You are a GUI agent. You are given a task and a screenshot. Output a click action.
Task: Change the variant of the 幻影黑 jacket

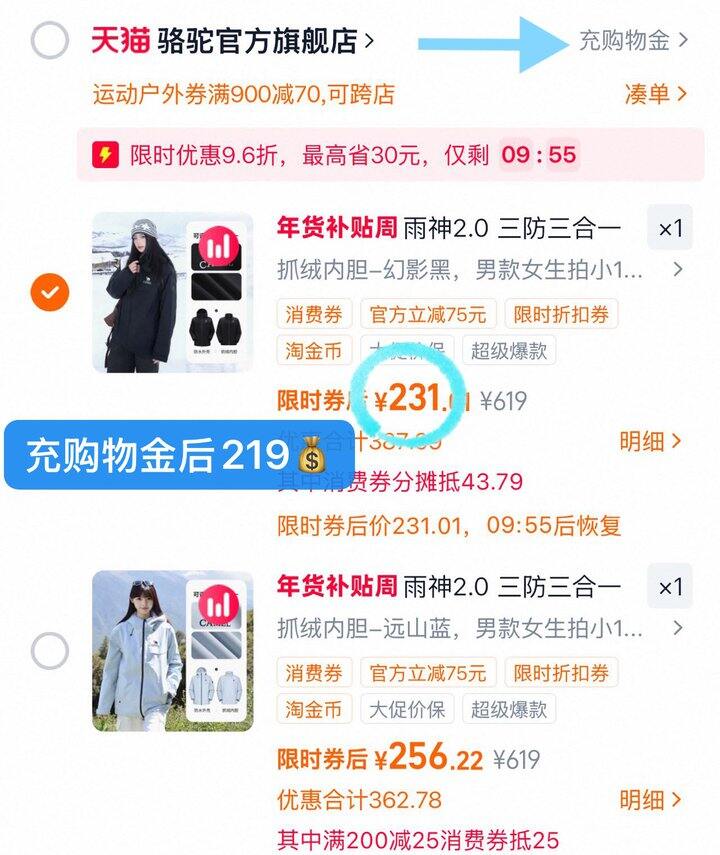point(480,269)
